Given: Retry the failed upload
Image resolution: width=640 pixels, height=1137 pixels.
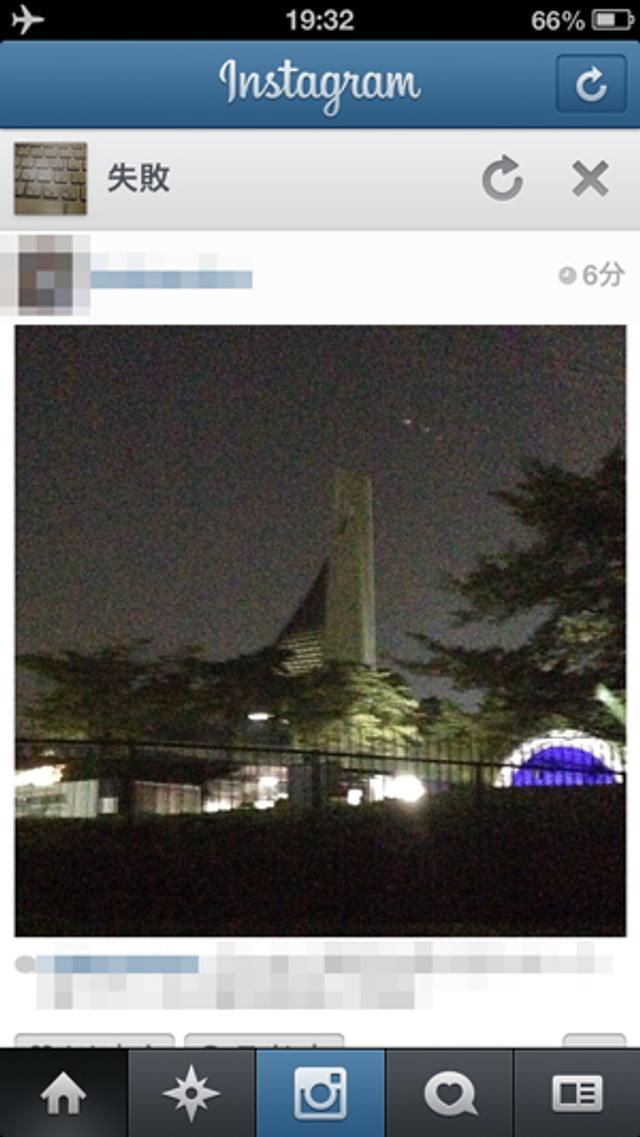Looking at the screenshot, I should point(502,179).
